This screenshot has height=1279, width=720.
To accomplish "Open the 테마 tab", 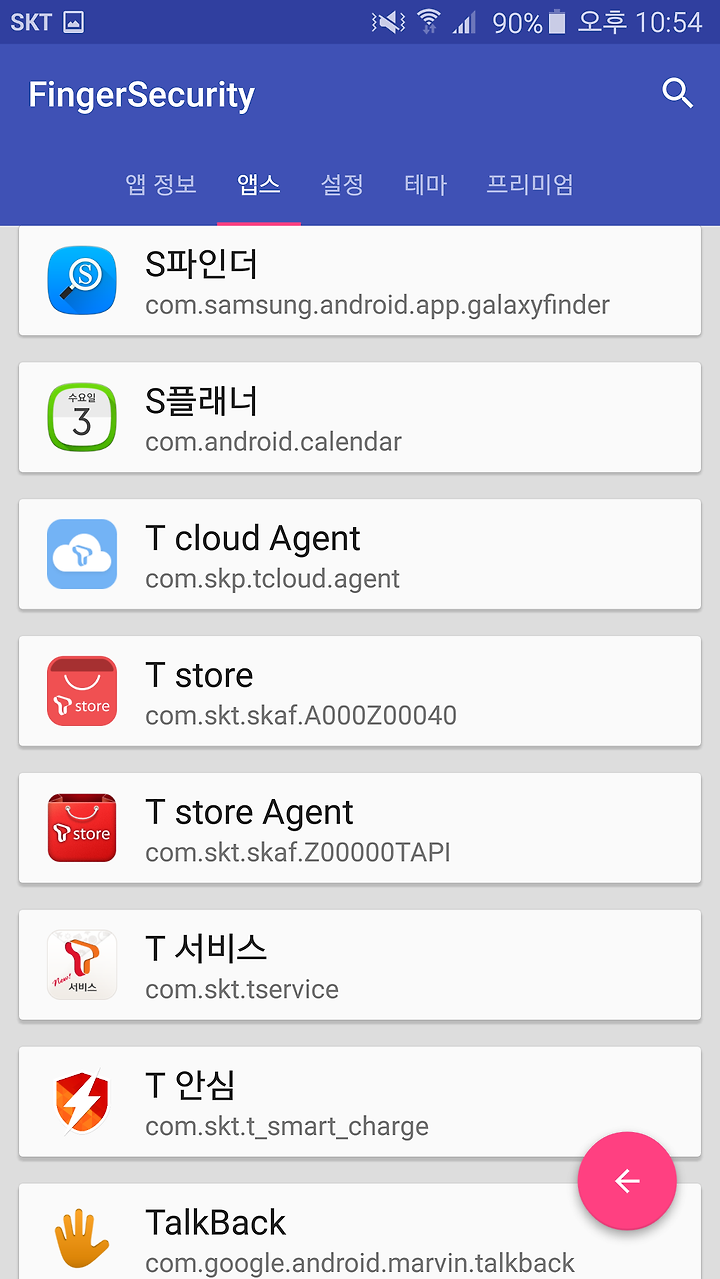I will click(425, 184).
